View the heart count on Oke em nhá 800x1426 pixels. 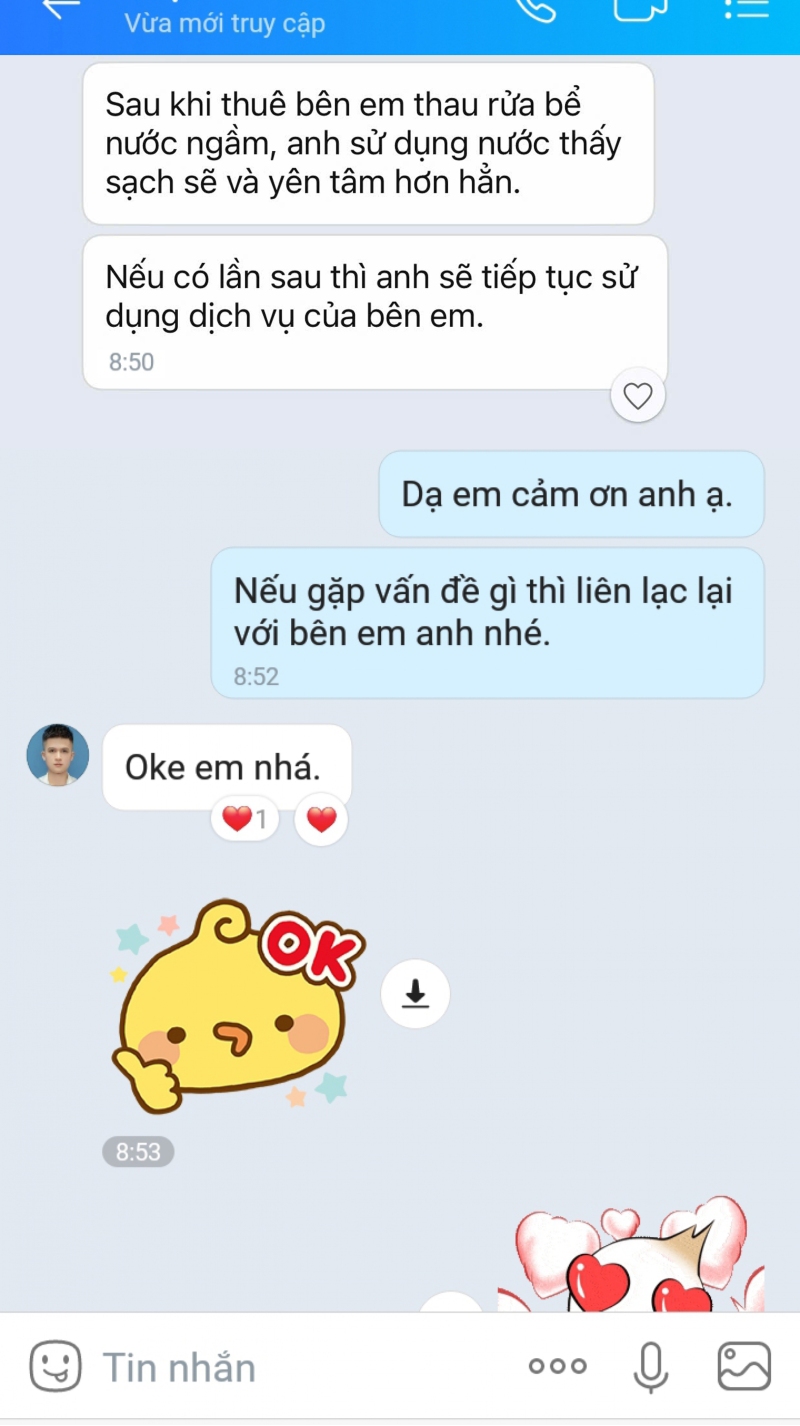246,820
